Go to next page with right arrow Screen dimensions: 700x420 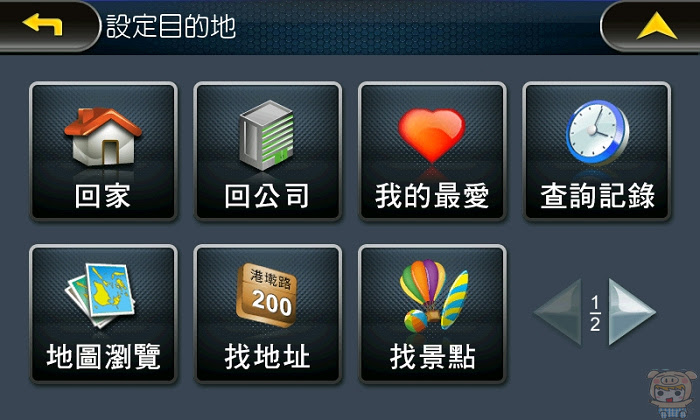pyautogui.click(x=632, y=313)
